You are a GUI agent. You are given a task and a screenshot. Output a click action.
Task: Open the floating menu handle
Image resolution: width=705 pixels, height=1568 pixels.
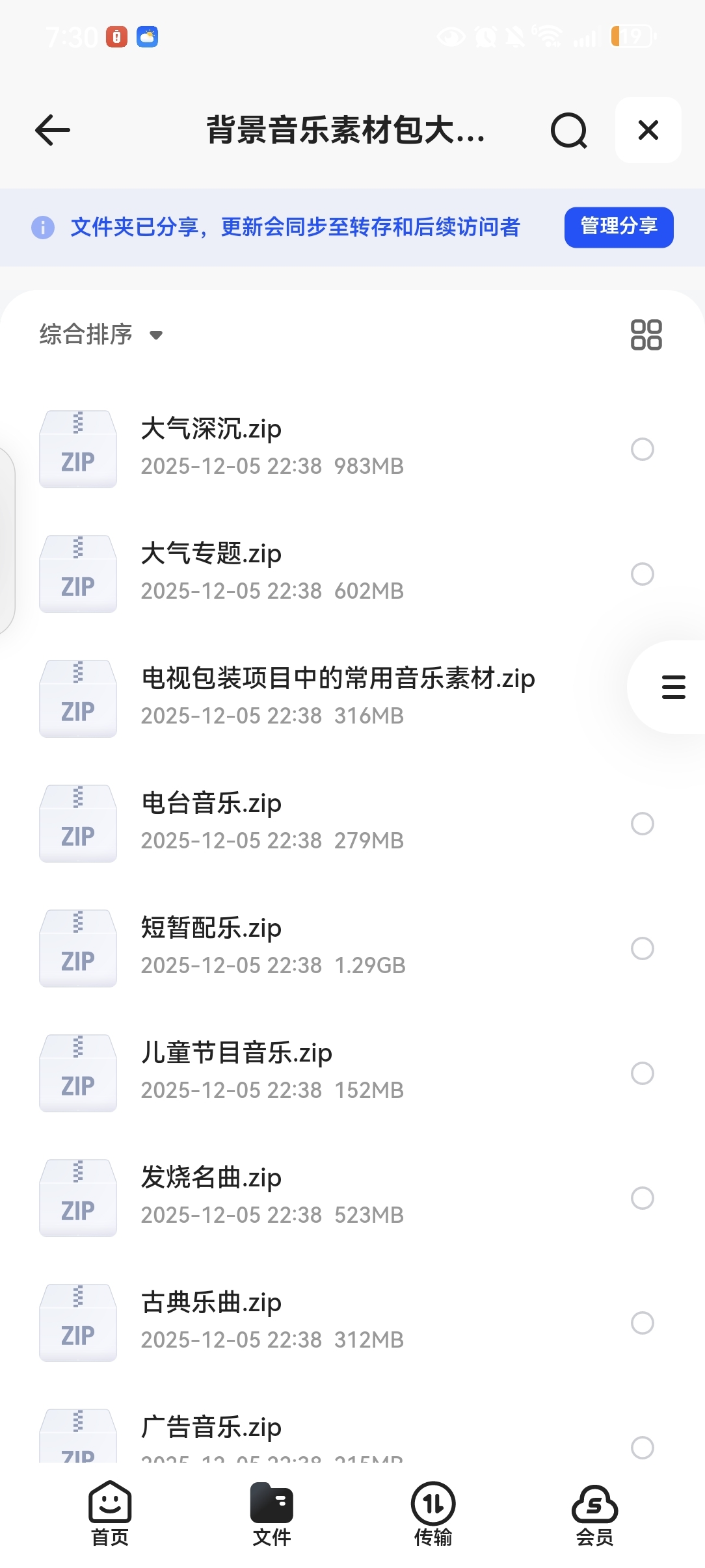(673, 687)
